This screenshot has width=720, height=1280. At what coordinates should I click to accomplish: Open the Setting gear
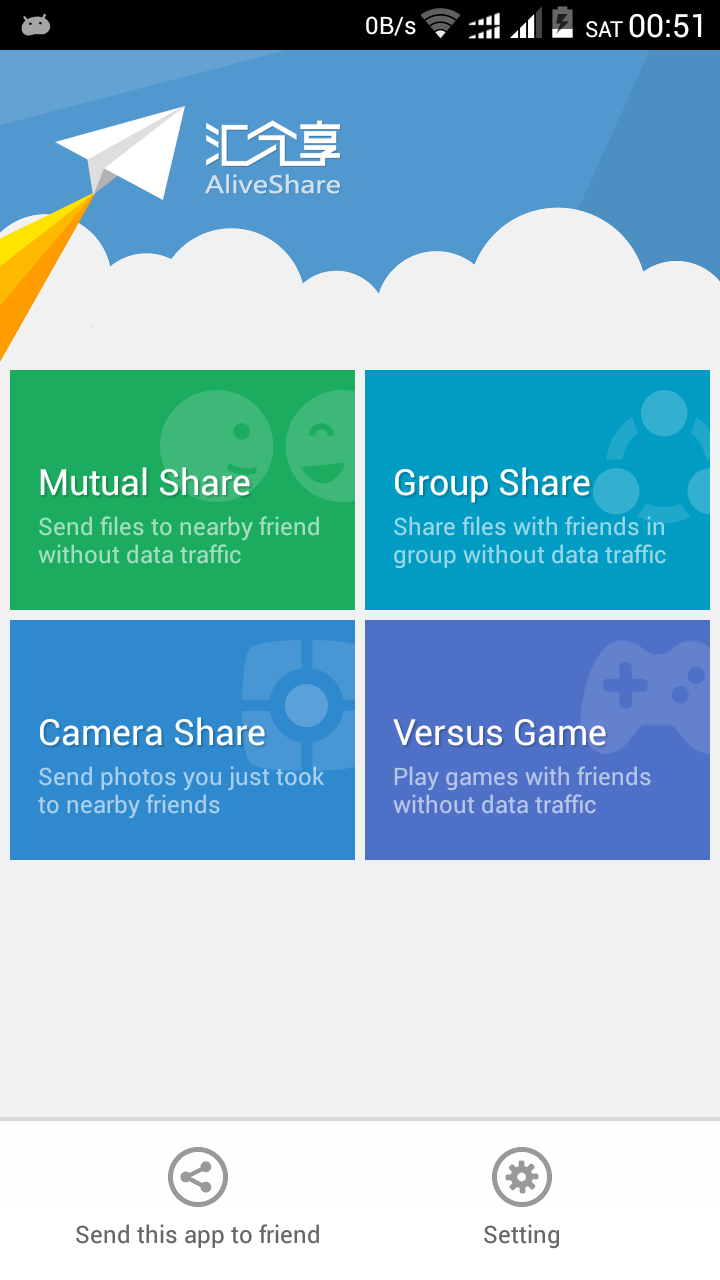[521, 1197]
